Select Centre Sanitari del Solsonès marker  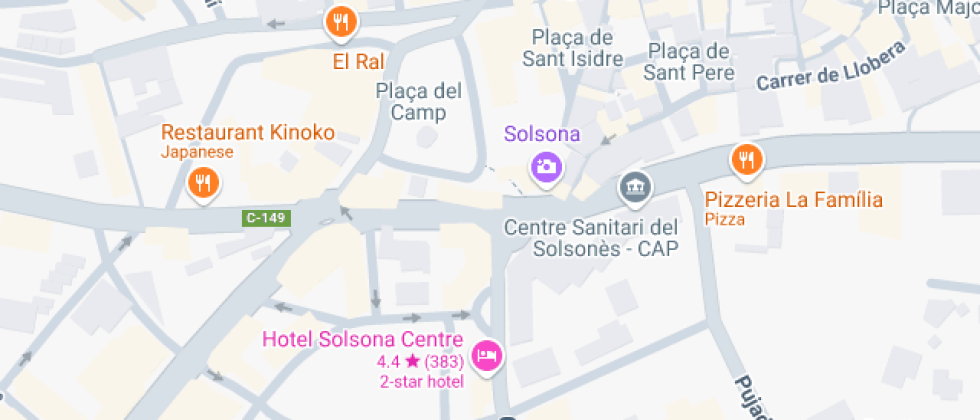click(635, 188)
